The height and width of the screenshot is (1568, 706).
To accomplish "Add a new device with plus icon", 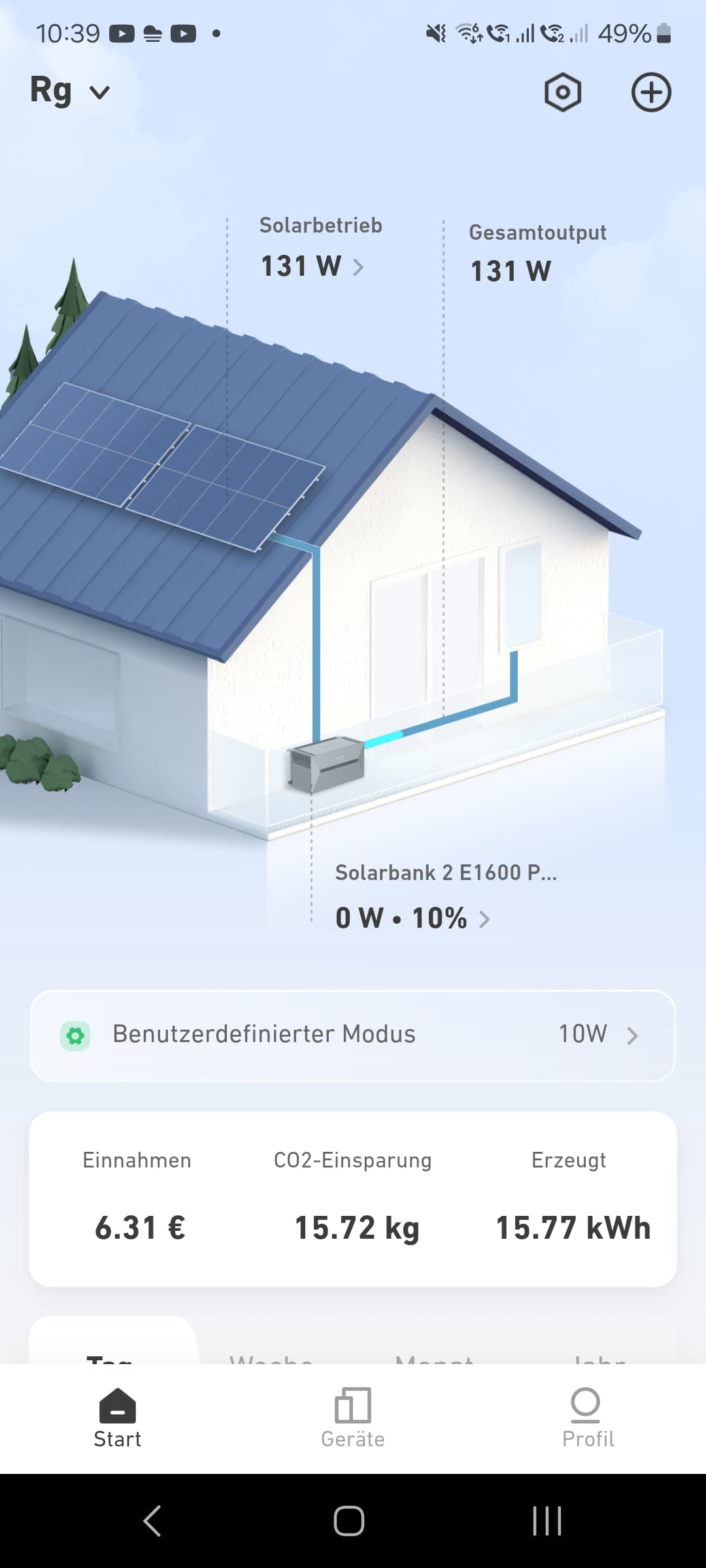I will click(x=651, y=92).
